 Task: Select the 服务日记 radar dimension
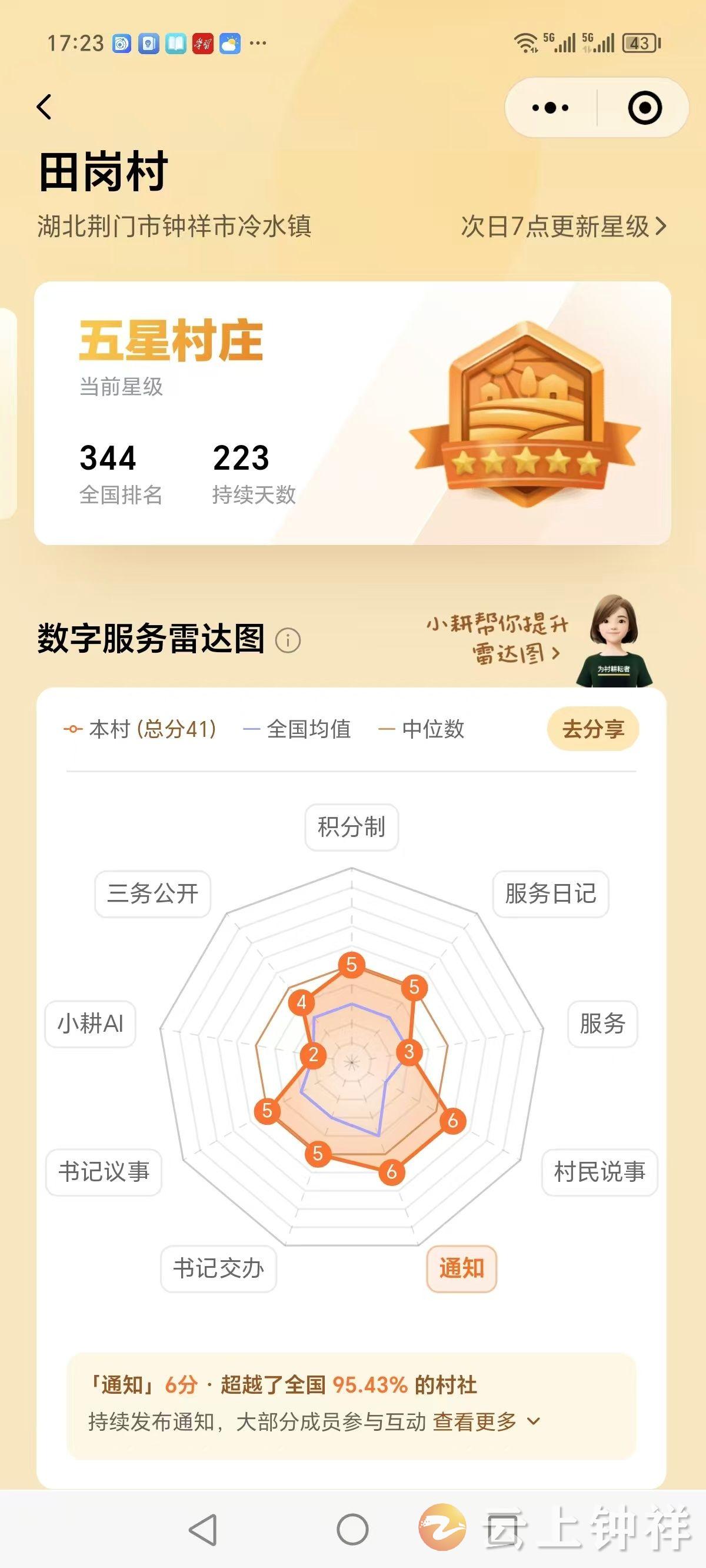click(x=550, y=893)
